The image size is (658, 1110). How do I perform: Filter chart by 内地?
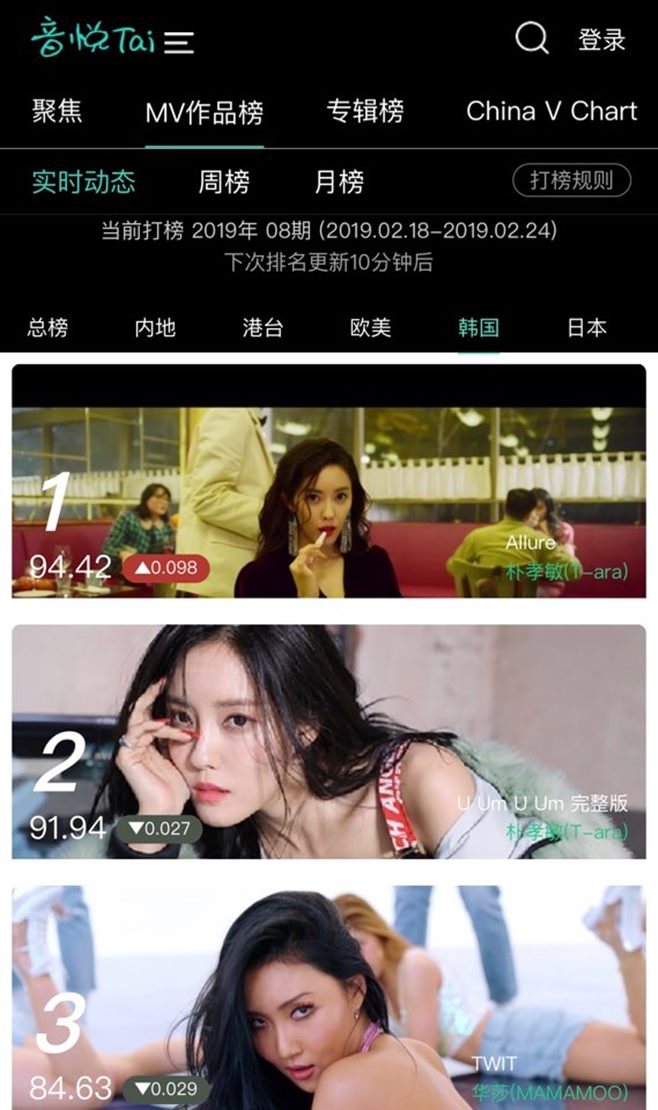(155, 327)
